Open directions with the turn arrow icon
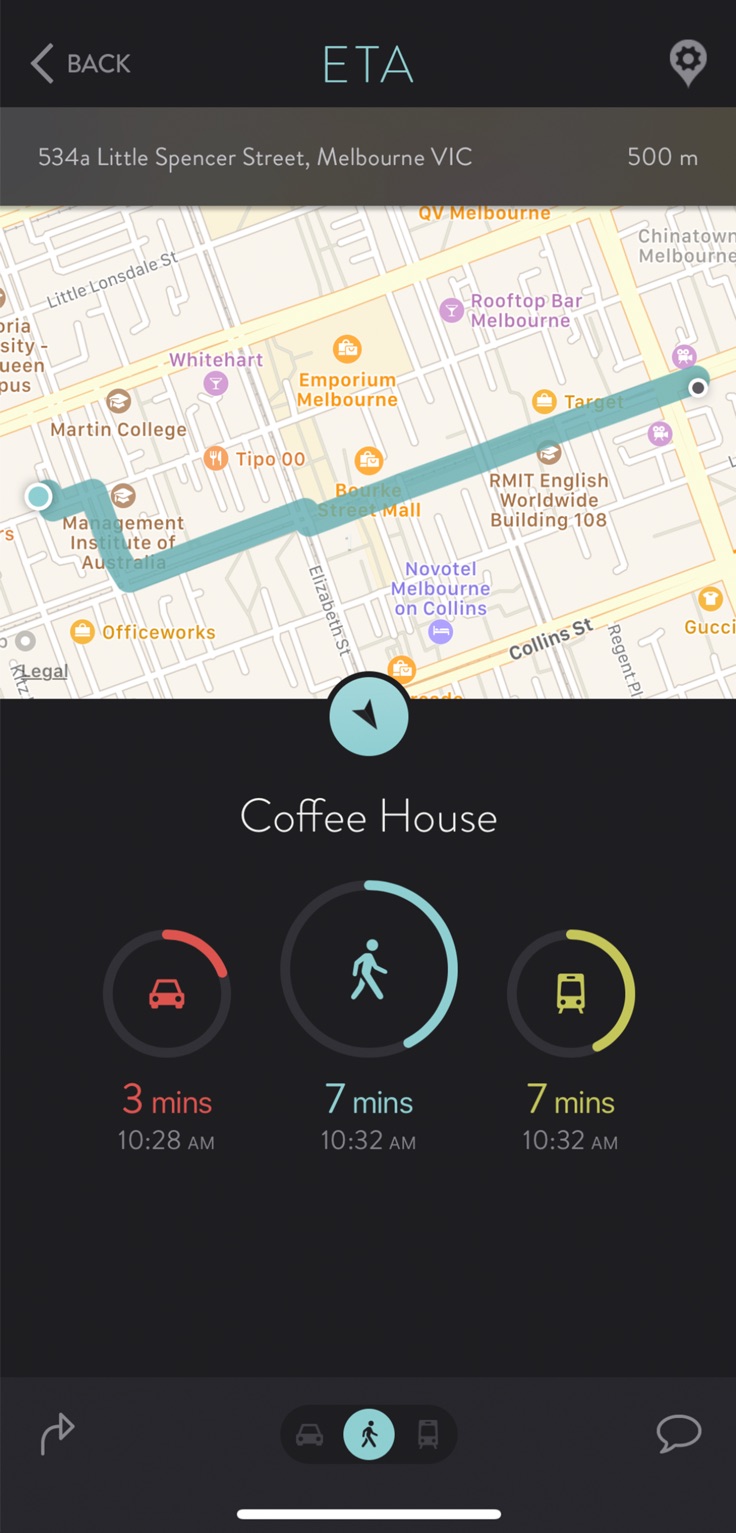The image size is (736, 1533). coord(57,1433)
